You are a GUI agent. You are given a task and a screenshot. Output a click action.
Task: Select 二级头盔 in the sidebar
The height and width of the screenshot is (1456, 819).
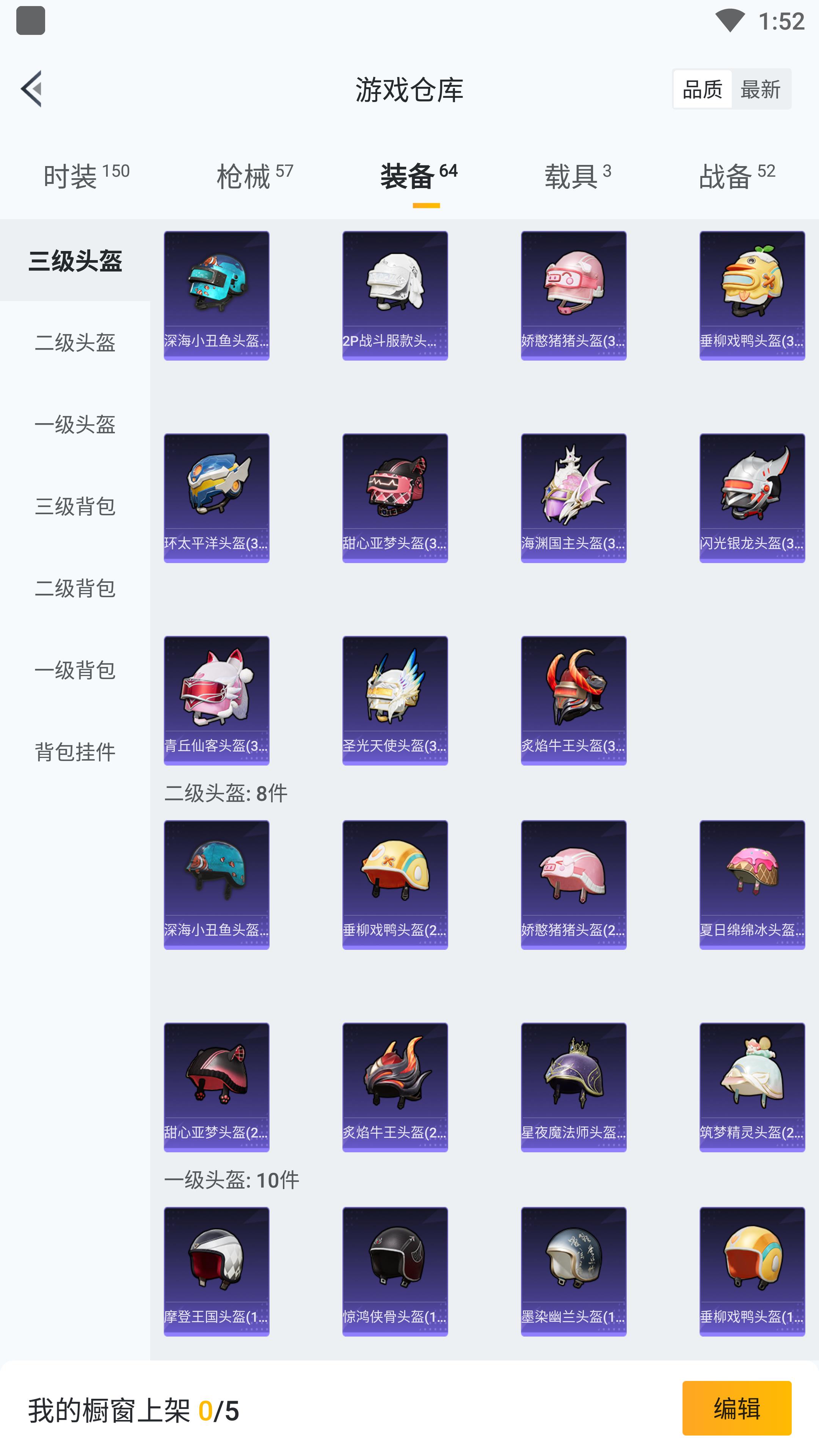coord(75,342)
